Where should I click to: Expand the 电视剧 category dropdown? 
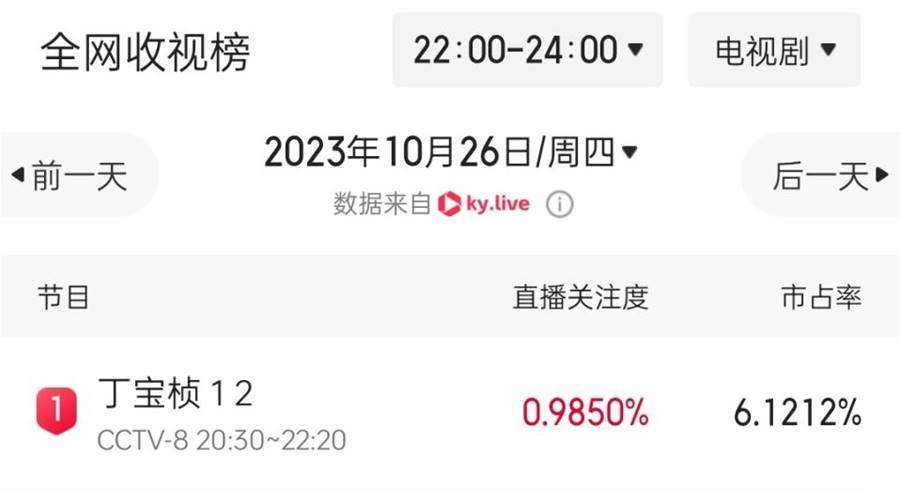point(773,50)
